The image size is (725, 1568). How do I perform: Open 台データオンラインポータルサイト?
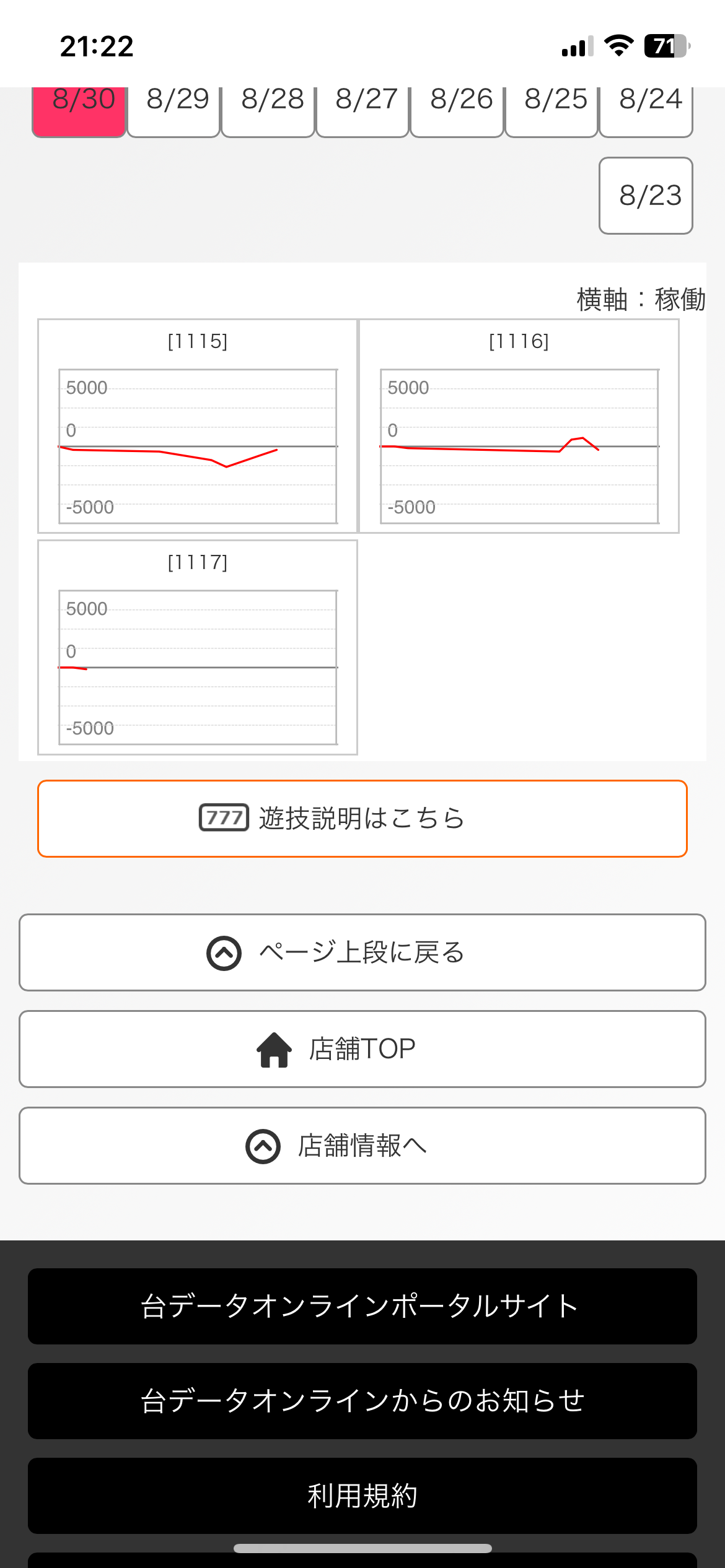(362, 1306)
